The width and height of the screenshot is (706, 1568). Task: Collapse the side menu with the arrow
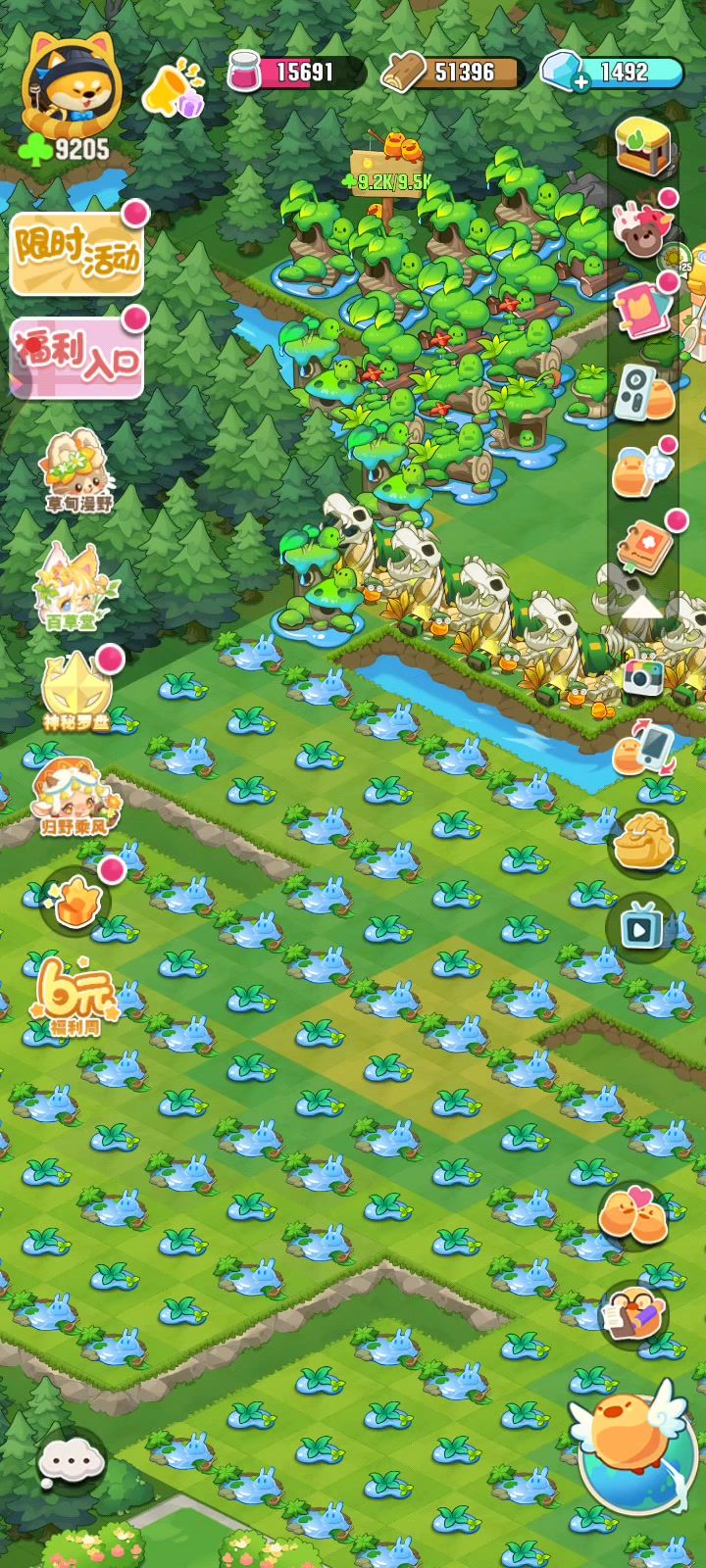click(x=642, y=609)
